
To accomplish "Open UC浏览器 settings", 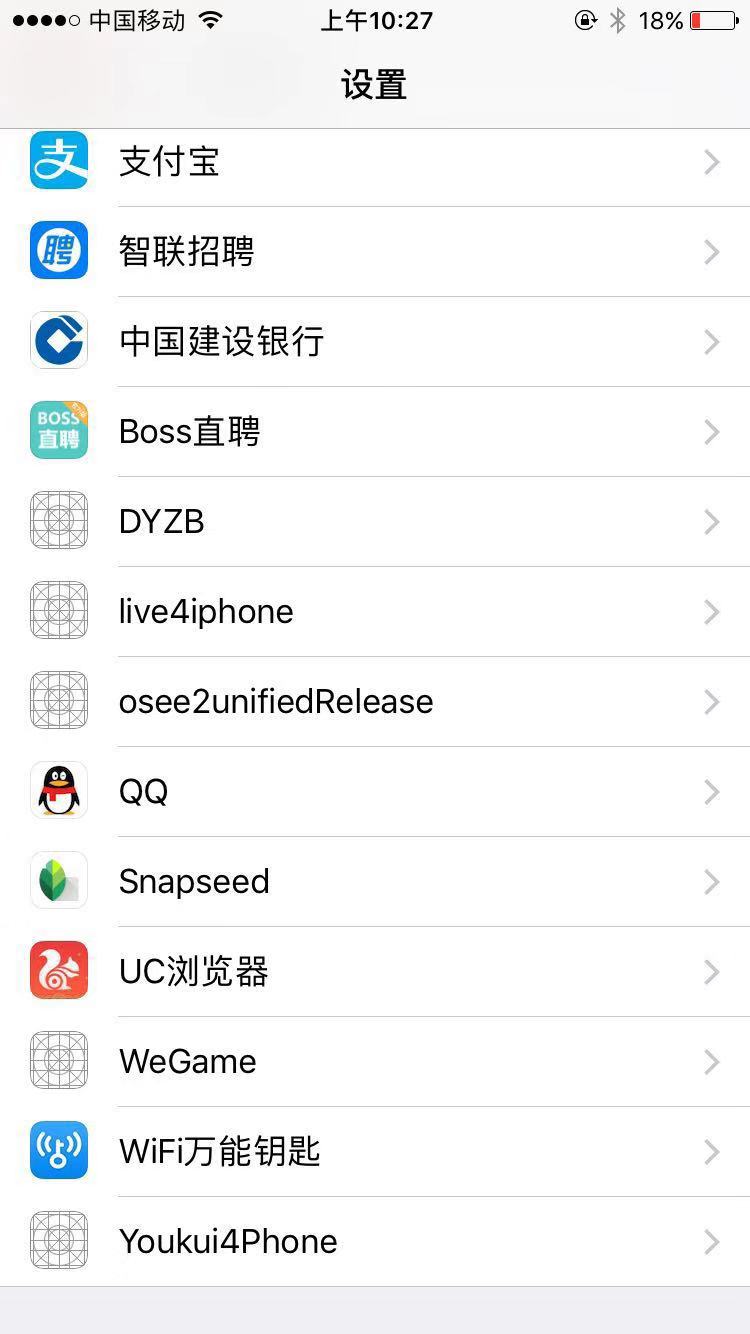I will [375, 972].
